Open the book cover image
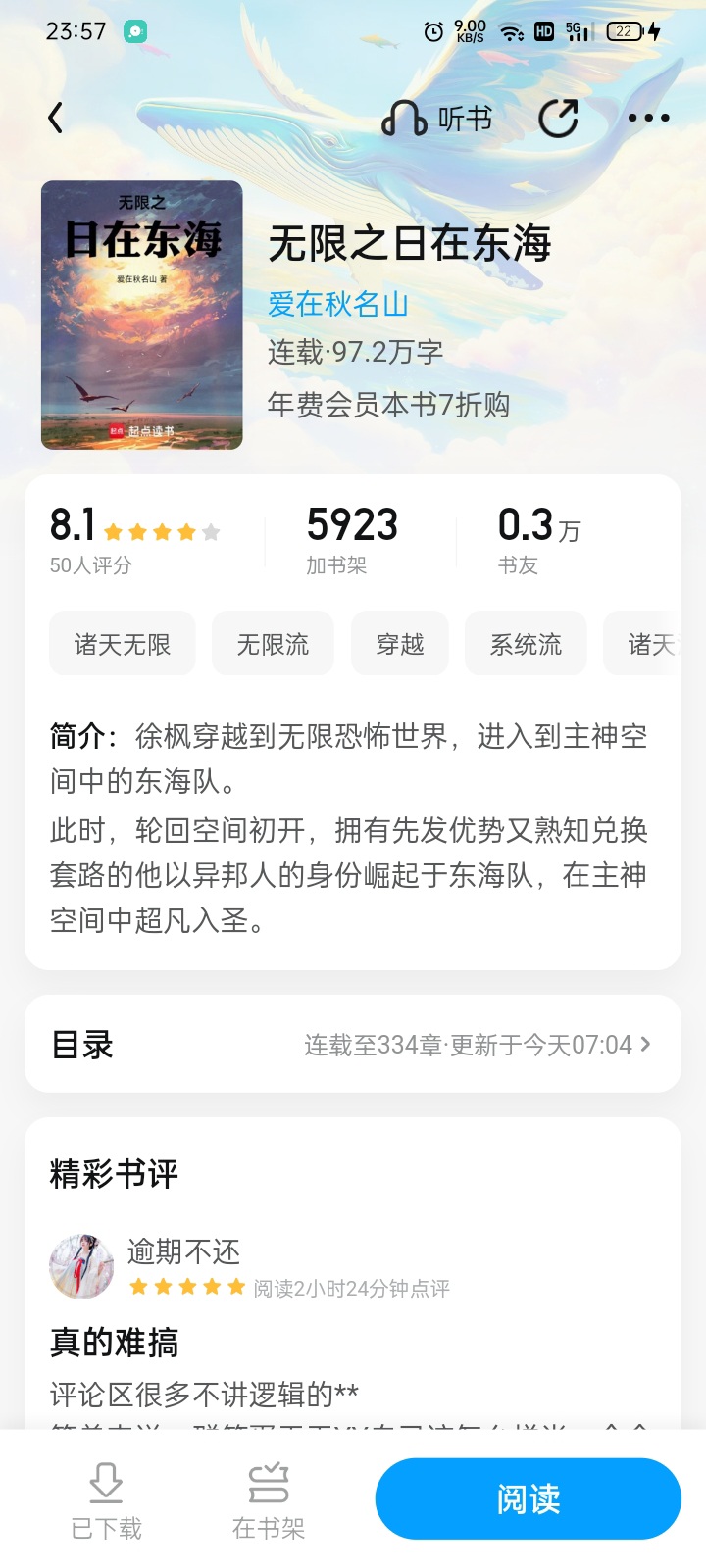 coord(141,315)
